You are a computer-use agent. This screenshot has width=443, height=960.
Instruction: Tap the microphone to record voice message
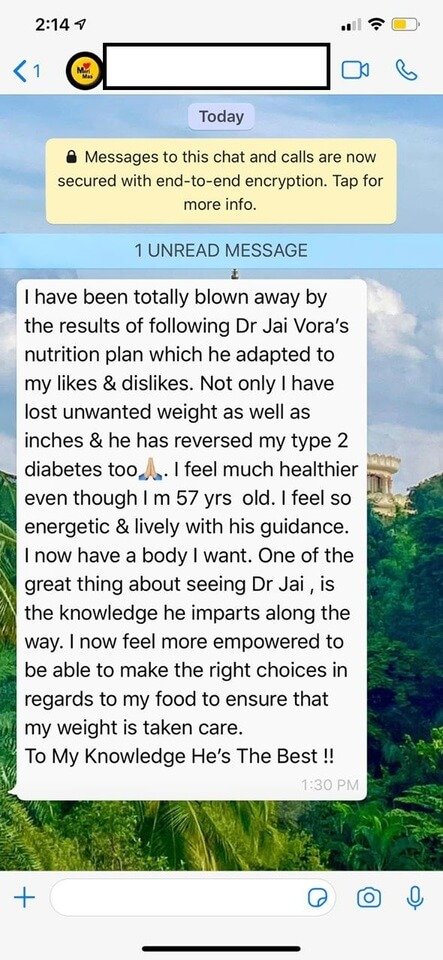click(x=415, y=898)
